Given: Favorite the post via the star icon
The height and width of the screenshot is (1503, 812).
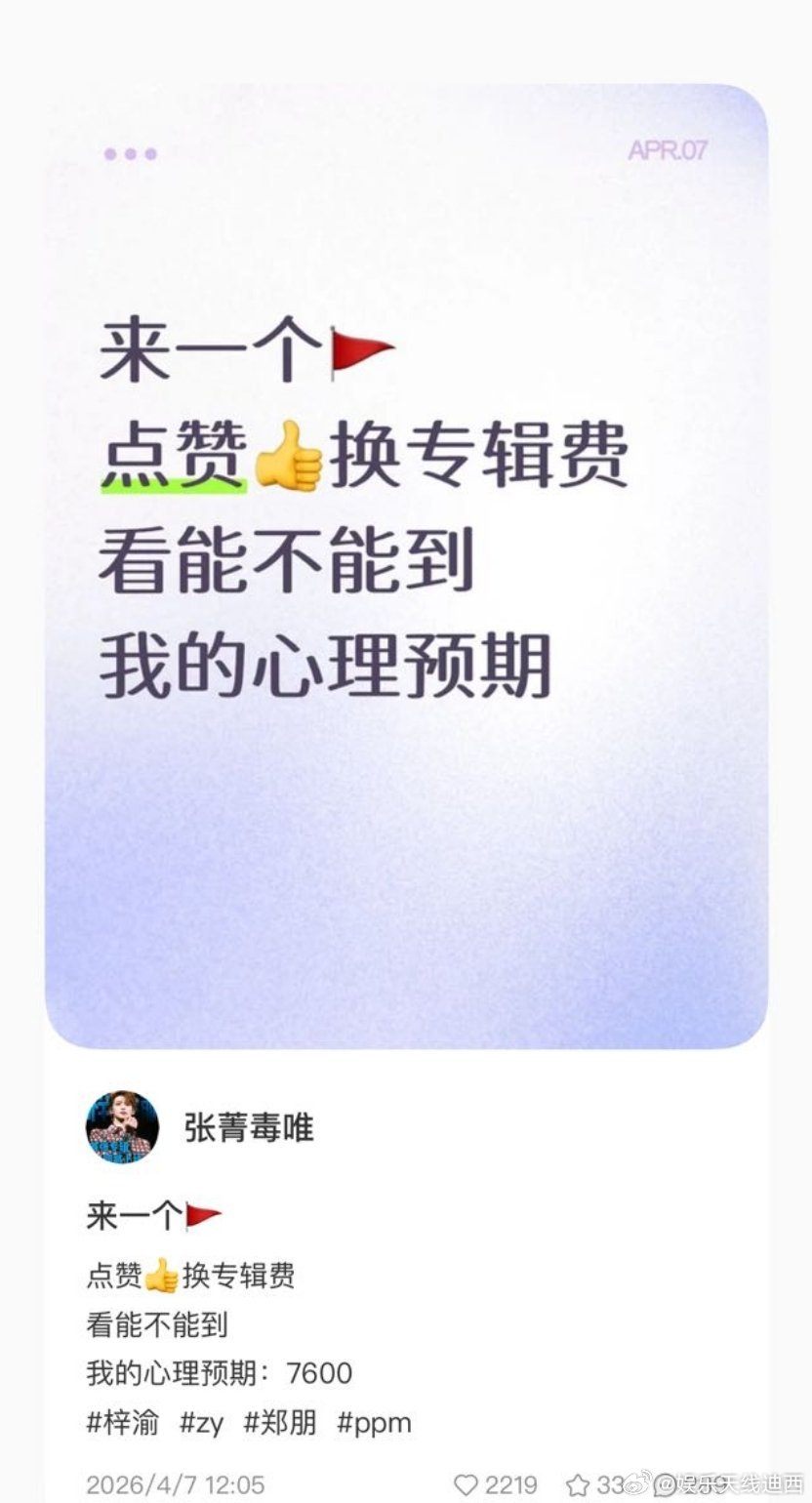Looking at the screenshot, I should point(576,1482).
